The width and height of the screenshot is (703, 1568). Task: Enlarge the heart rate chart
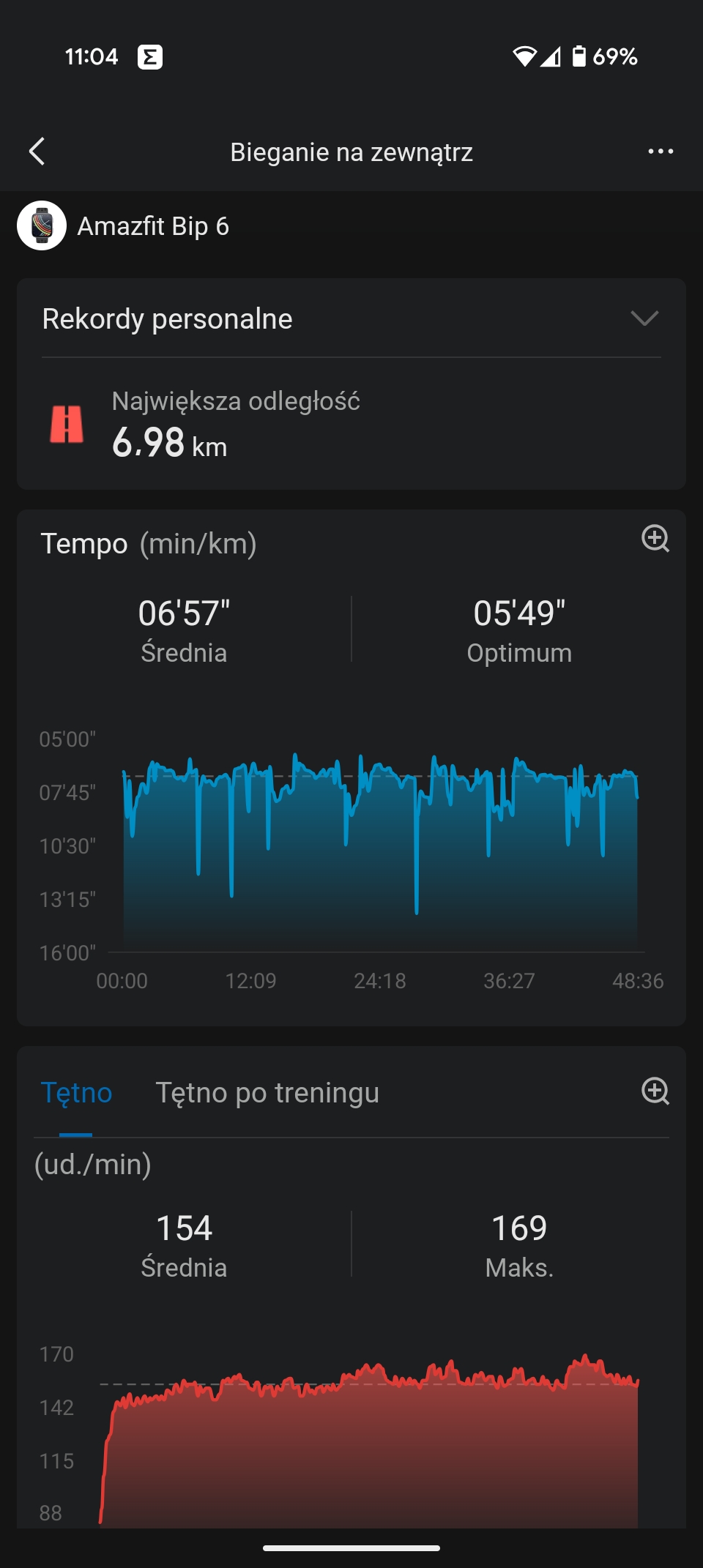pyautogui.click(x=655, y=1091)
